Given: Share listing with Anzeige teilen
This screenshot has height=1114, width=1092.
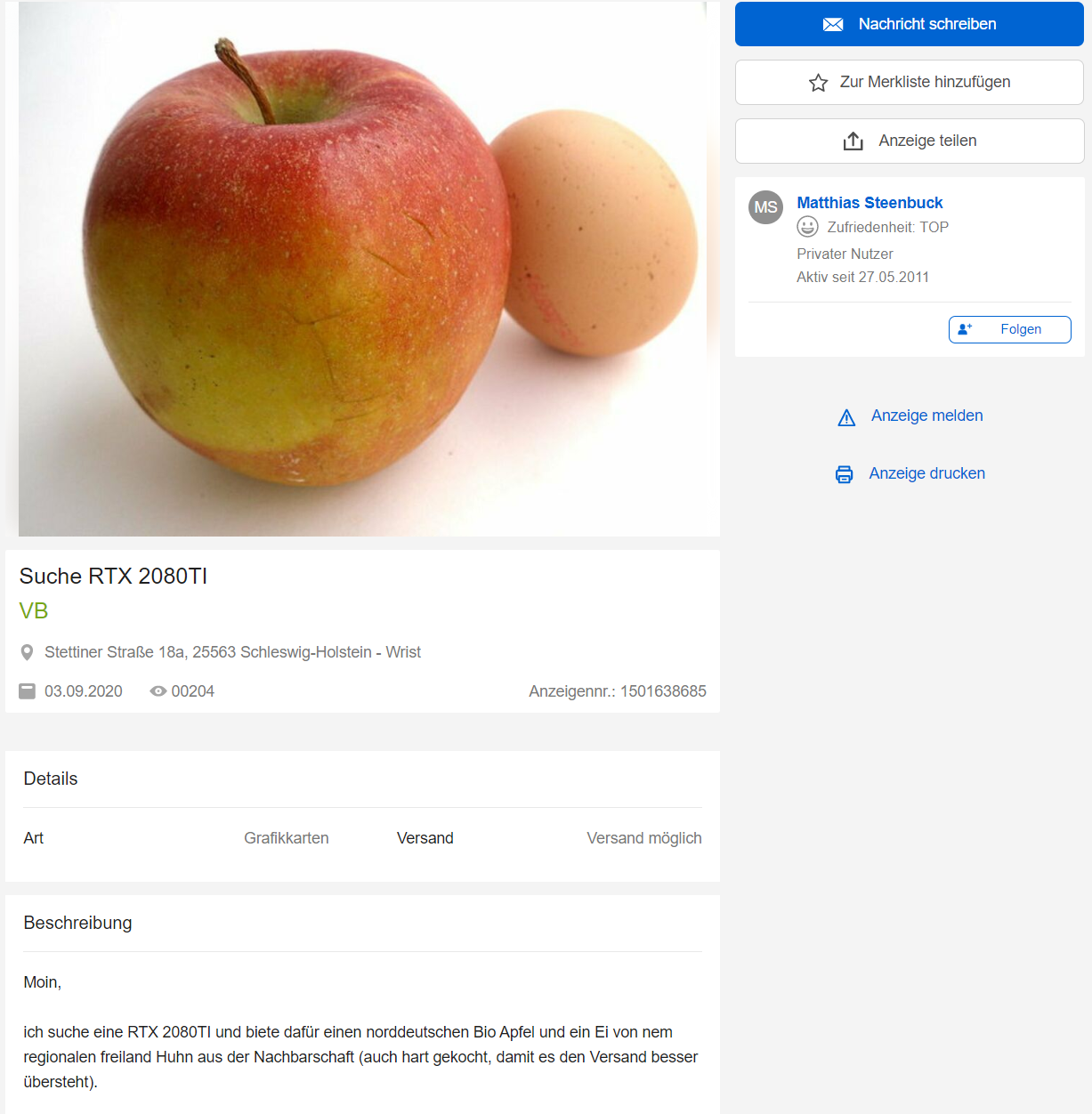Looking at the screenshot, I should point(909,141).
